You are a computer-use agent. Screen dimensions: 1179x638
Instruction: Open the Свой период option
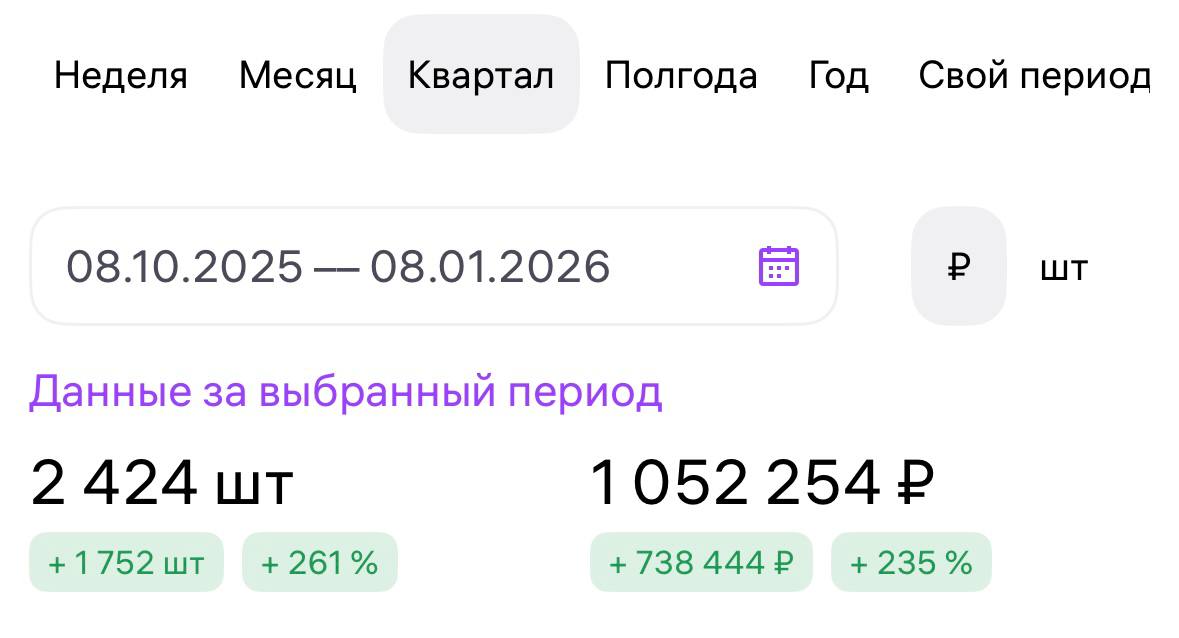(1035, 76)
